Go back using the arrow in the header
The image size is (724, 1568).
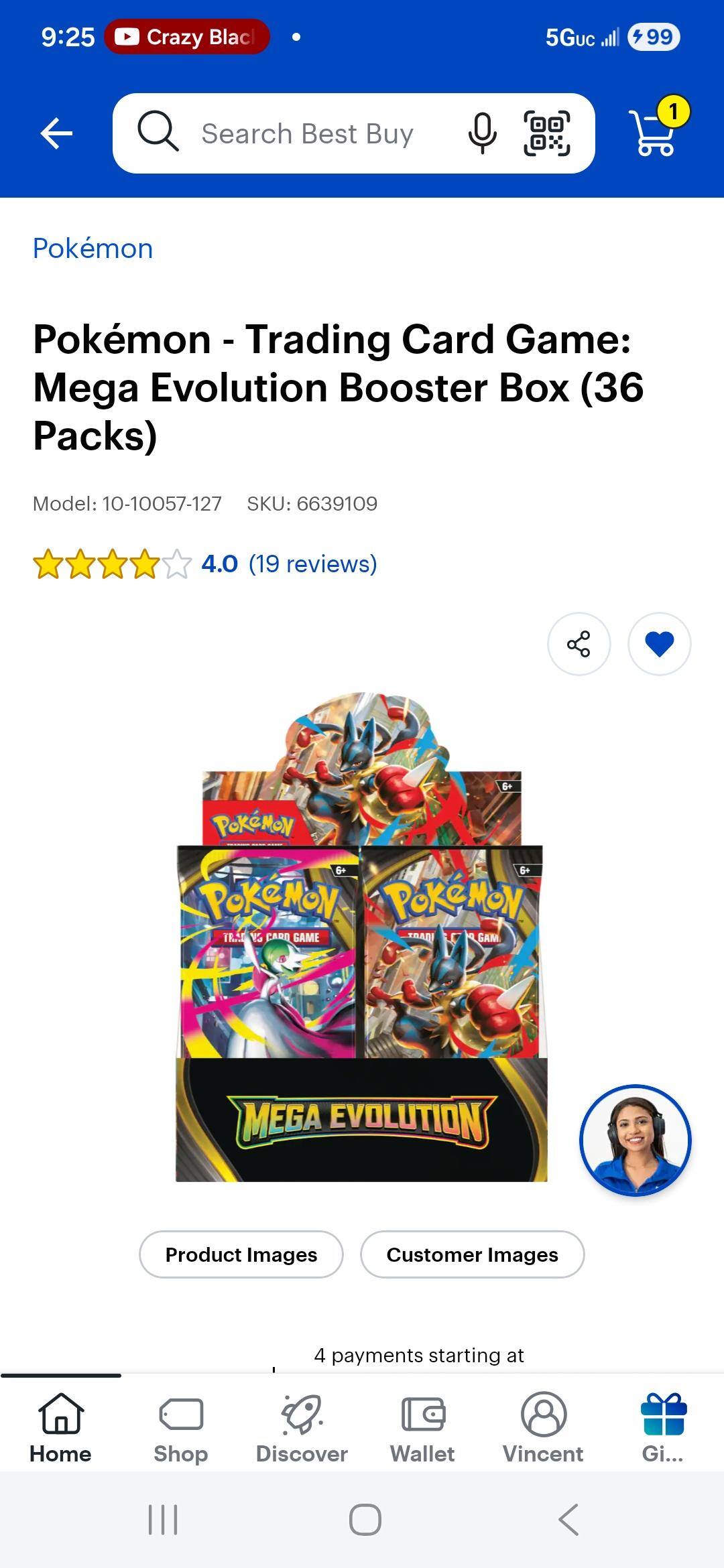pyautogui.click(x=56, y=133)
